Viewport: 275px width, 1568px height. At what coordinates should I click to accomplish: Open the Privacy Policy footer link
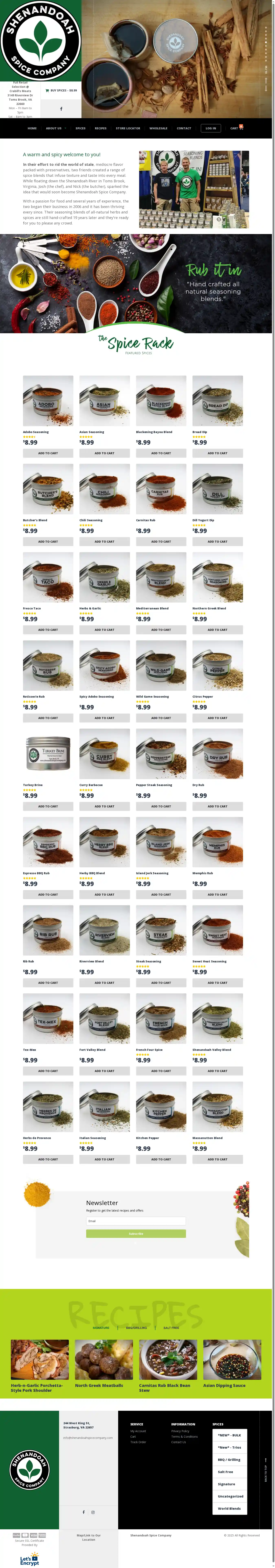click(180, 1431)
